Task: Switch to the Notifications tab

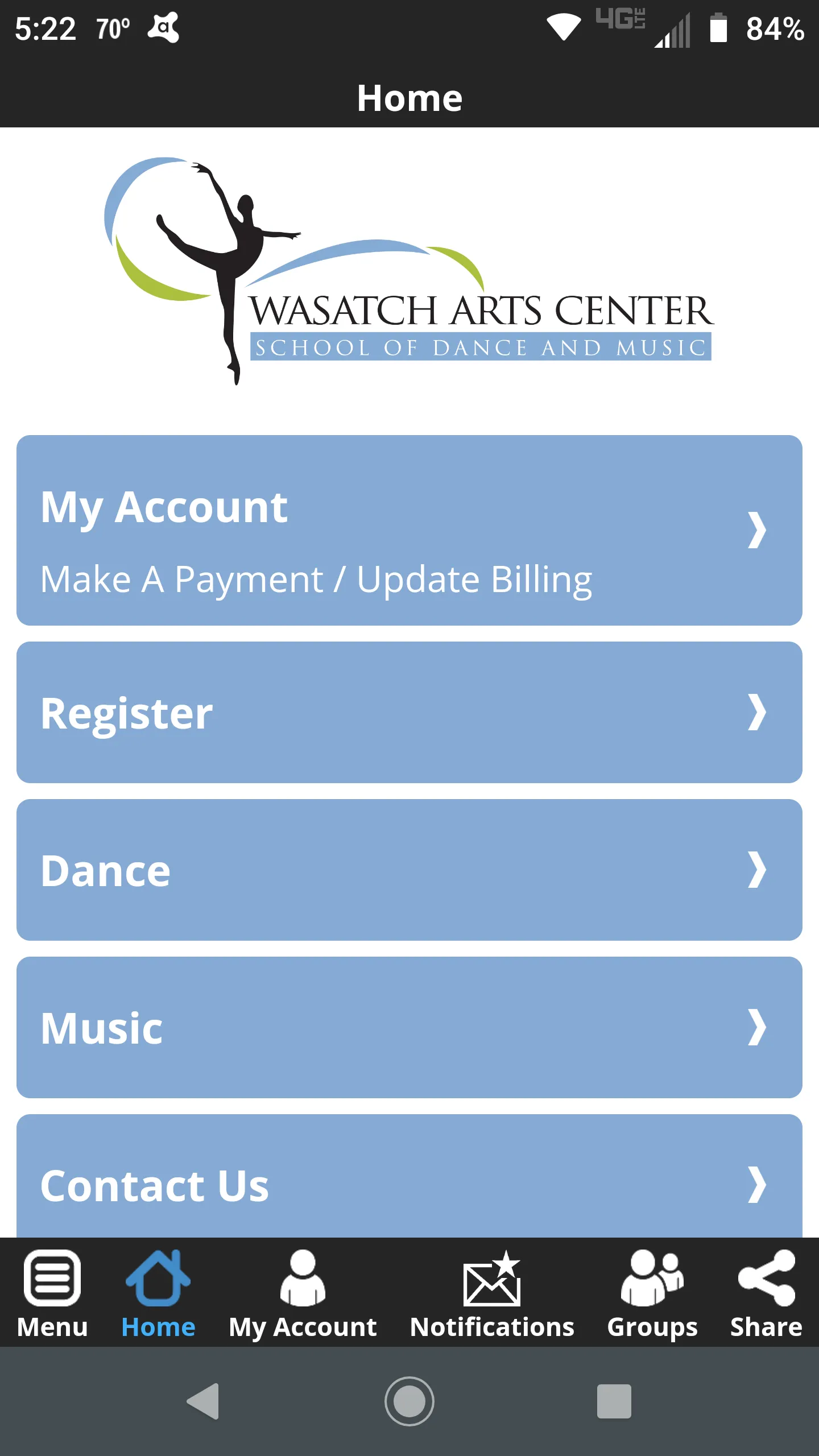Action: click(x=492, y=1293)
